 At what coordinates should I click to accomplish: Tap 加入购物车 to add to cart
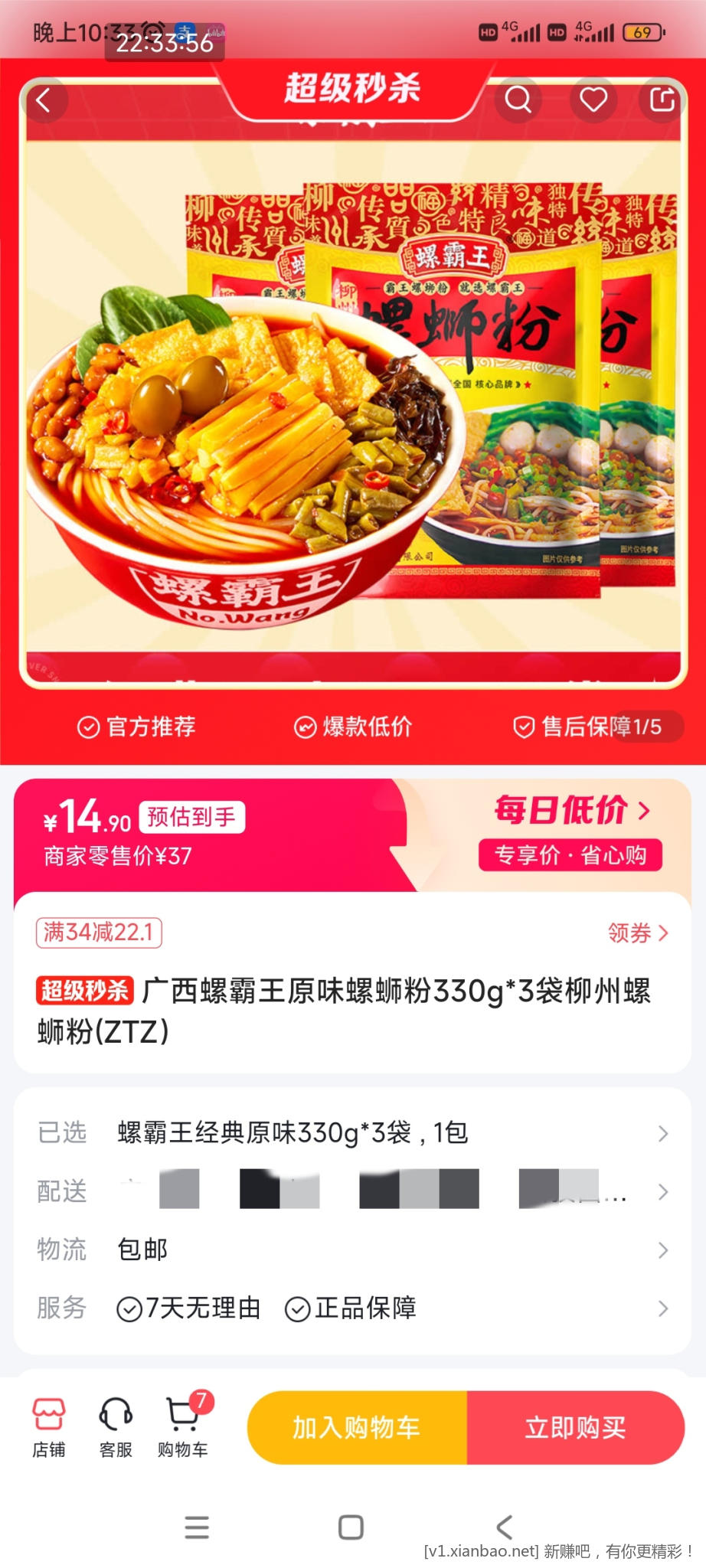[357, 1428]
